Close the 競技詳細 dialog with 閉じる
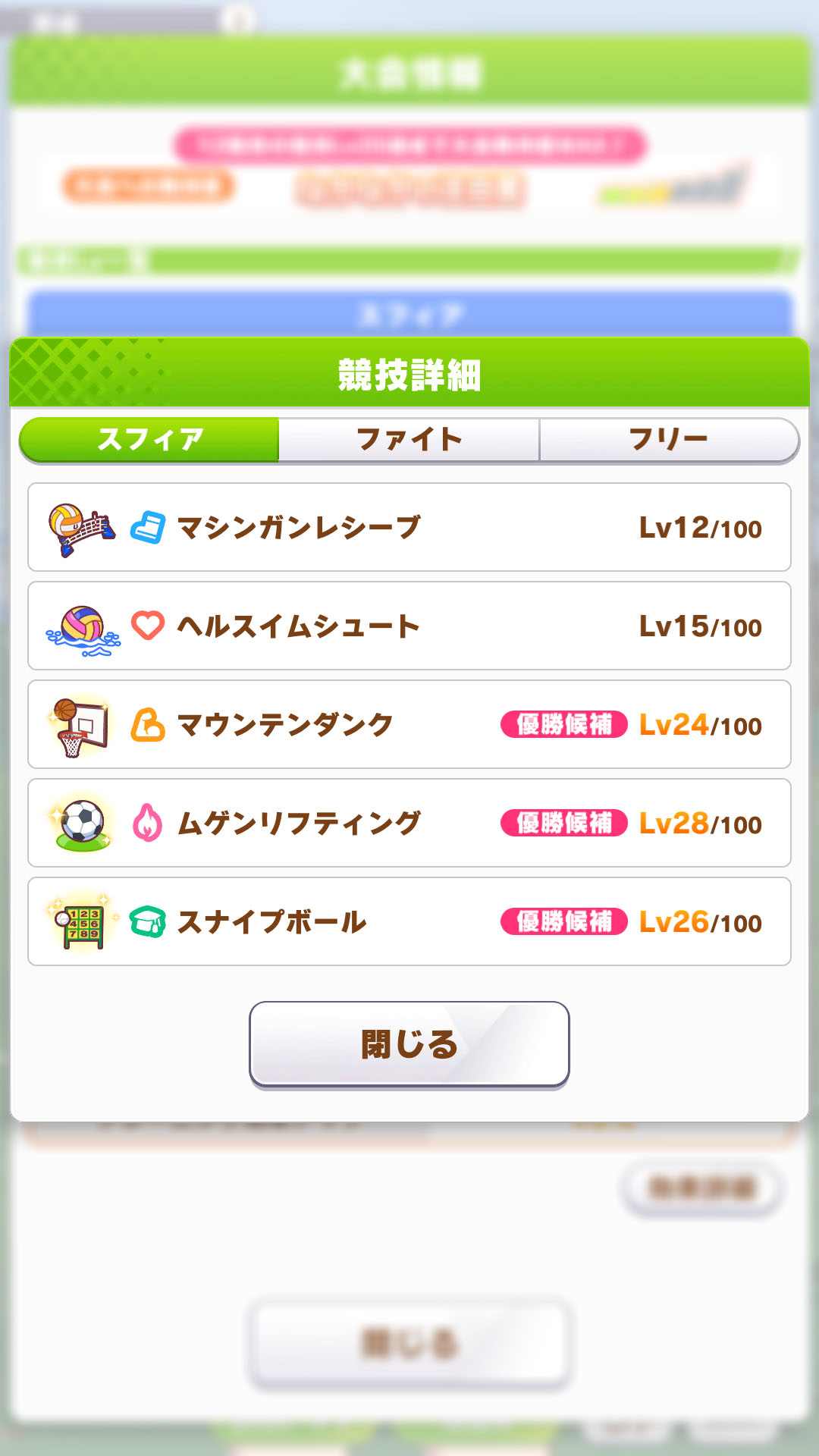This screenshot has width=819, height=1456. [x=409, y=1044]
